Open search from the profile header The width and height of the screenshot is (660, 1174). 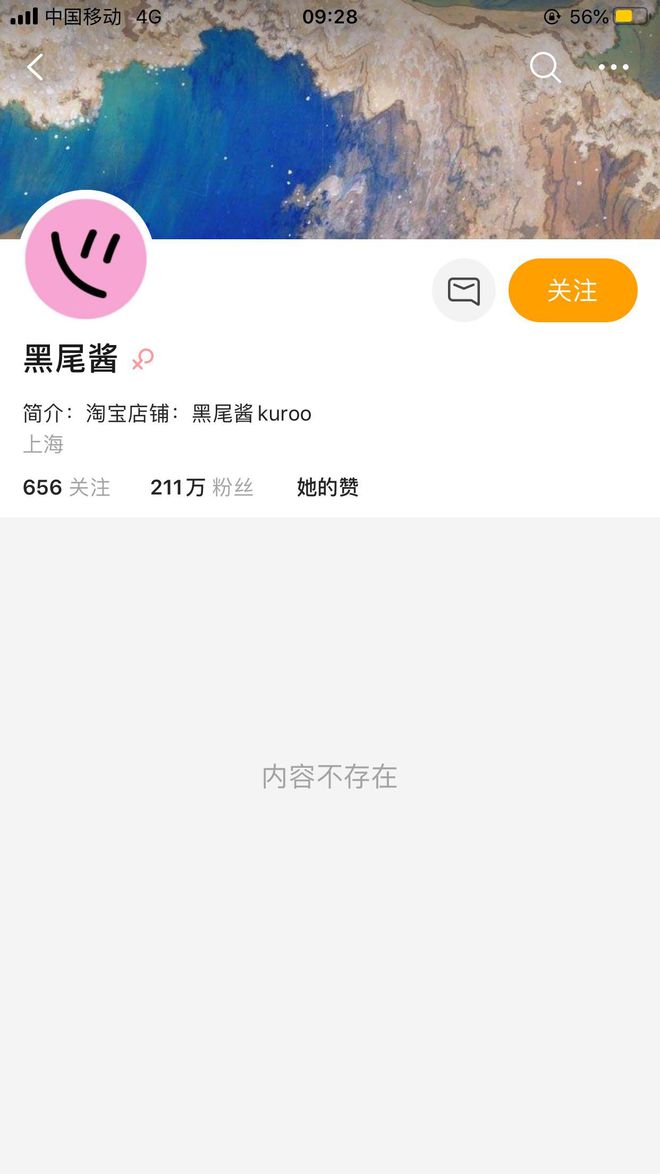tap(544, 67)
